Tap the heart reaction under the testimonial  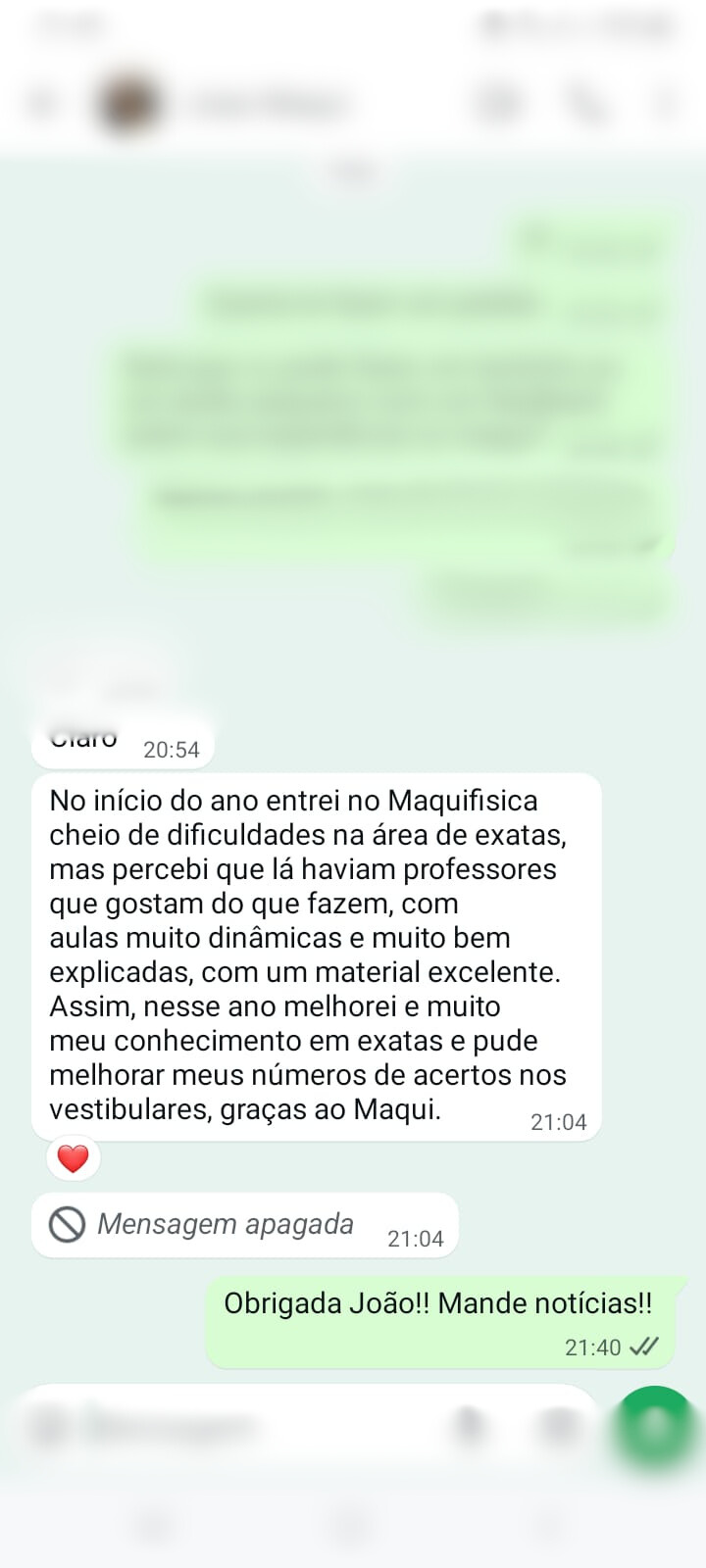click(73, 1156)
